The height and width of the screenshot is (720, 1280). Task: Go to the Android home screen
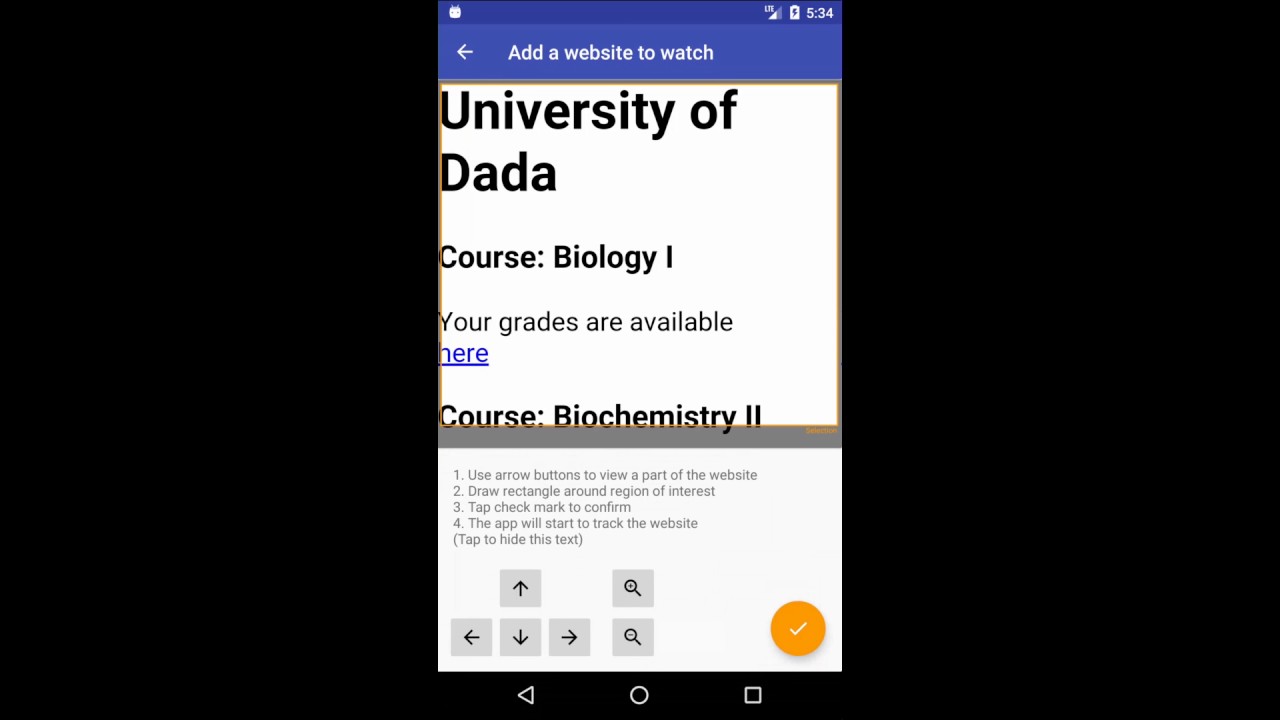639,695
